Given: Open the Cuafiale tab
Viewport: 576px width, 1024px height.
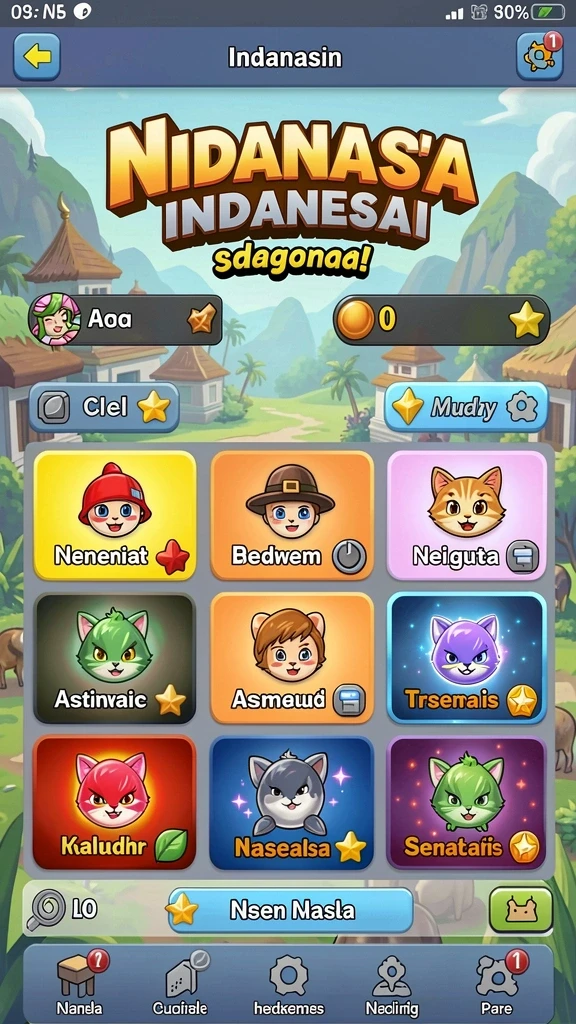Looking at the screenshot, I should point(180,984).
